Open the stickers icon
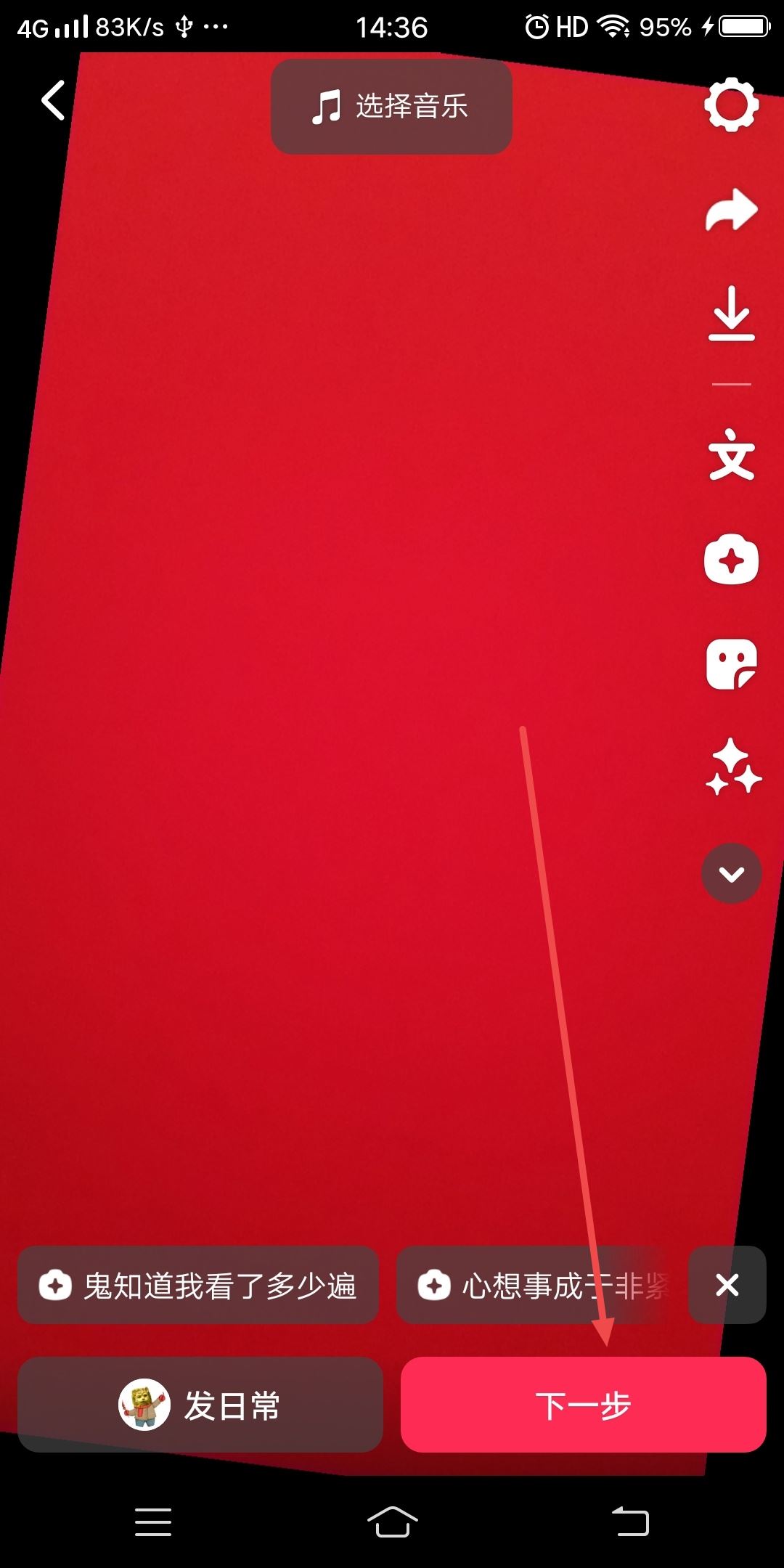The height and width of the screenshot is (1568, 784). 731,663
